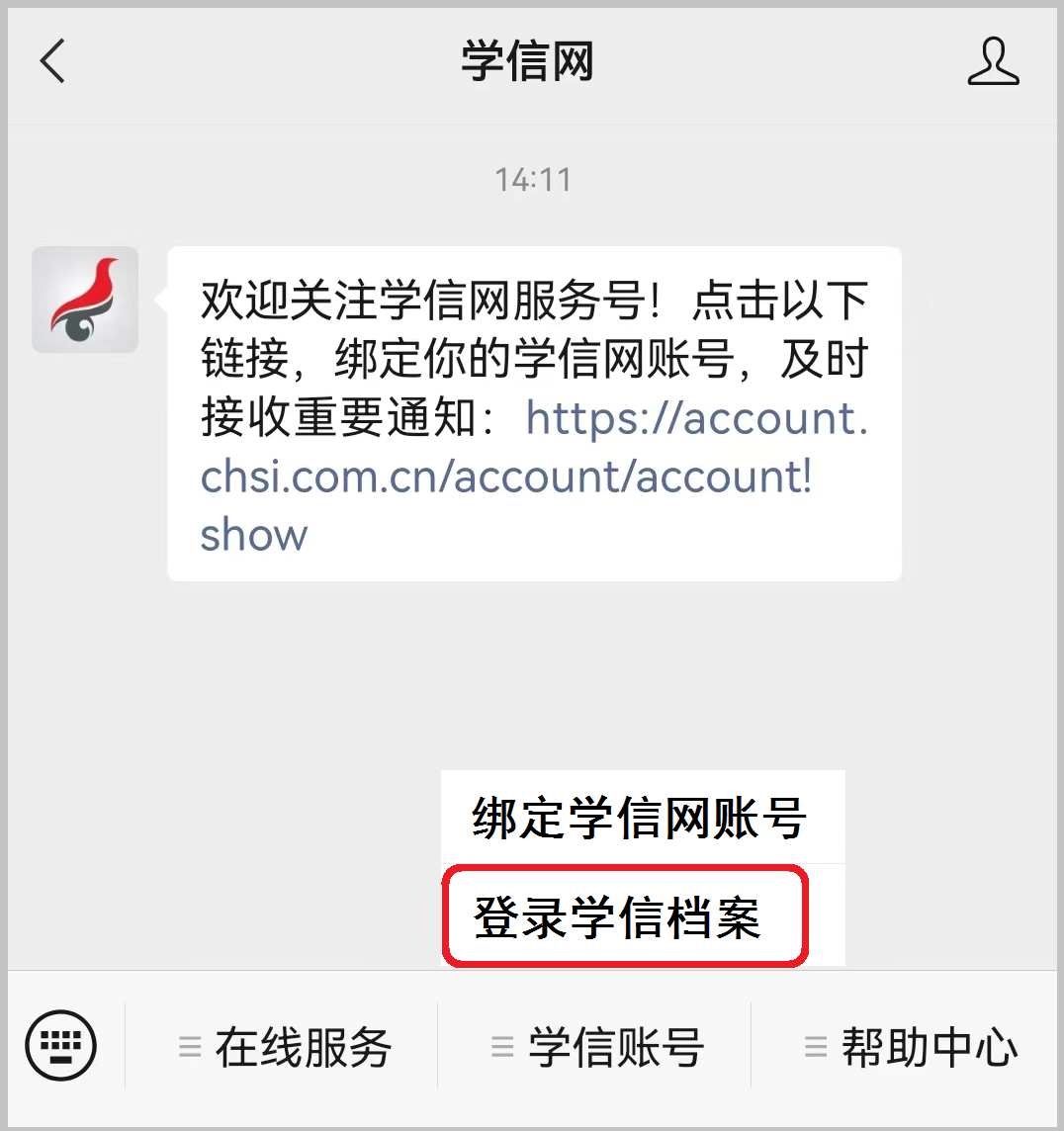This screenshot has width=1064, height=1131.
Task: Open the 学信账号 menu
Action: 597,1048
